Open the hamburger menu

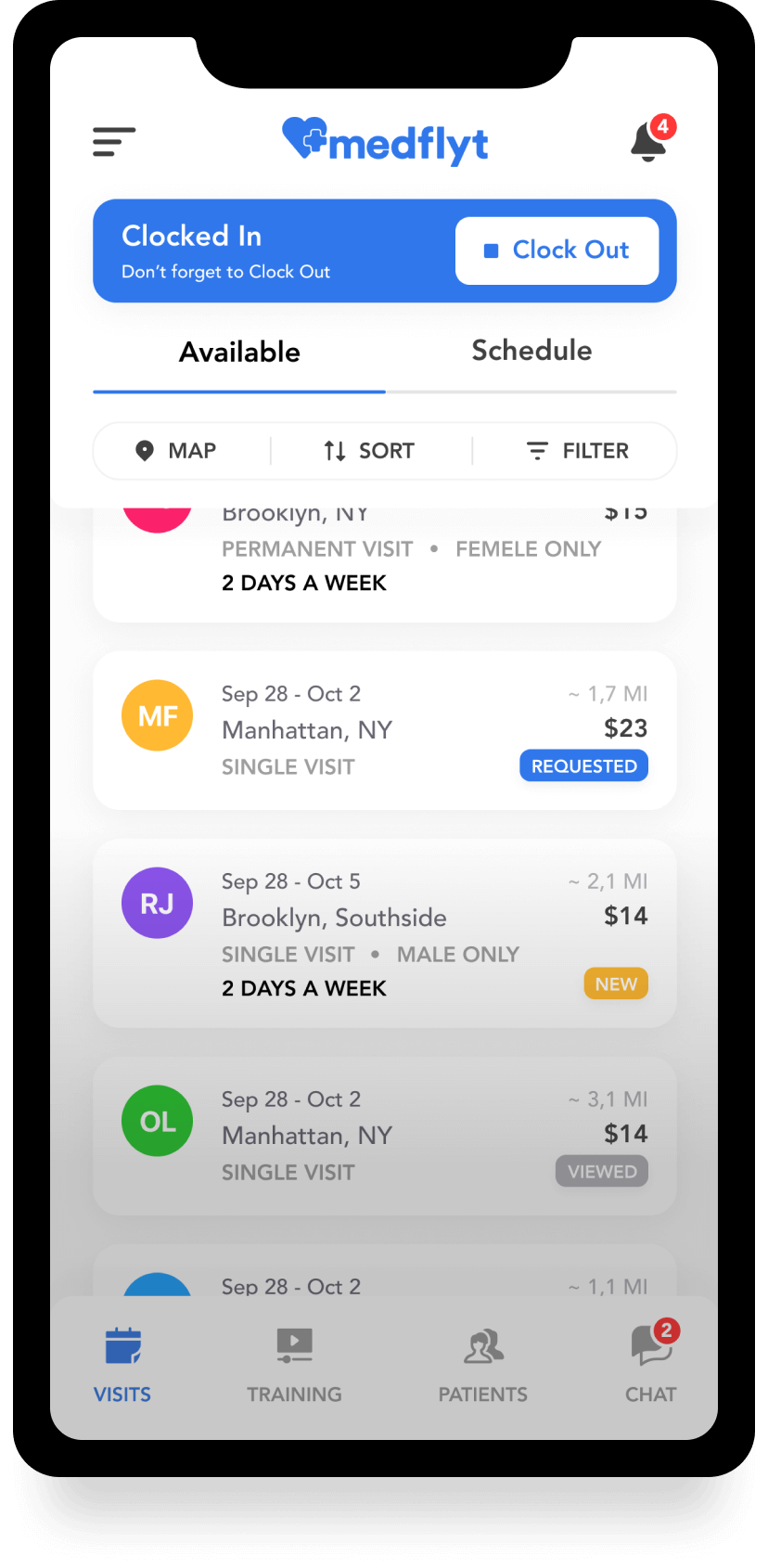click(114, 142)
